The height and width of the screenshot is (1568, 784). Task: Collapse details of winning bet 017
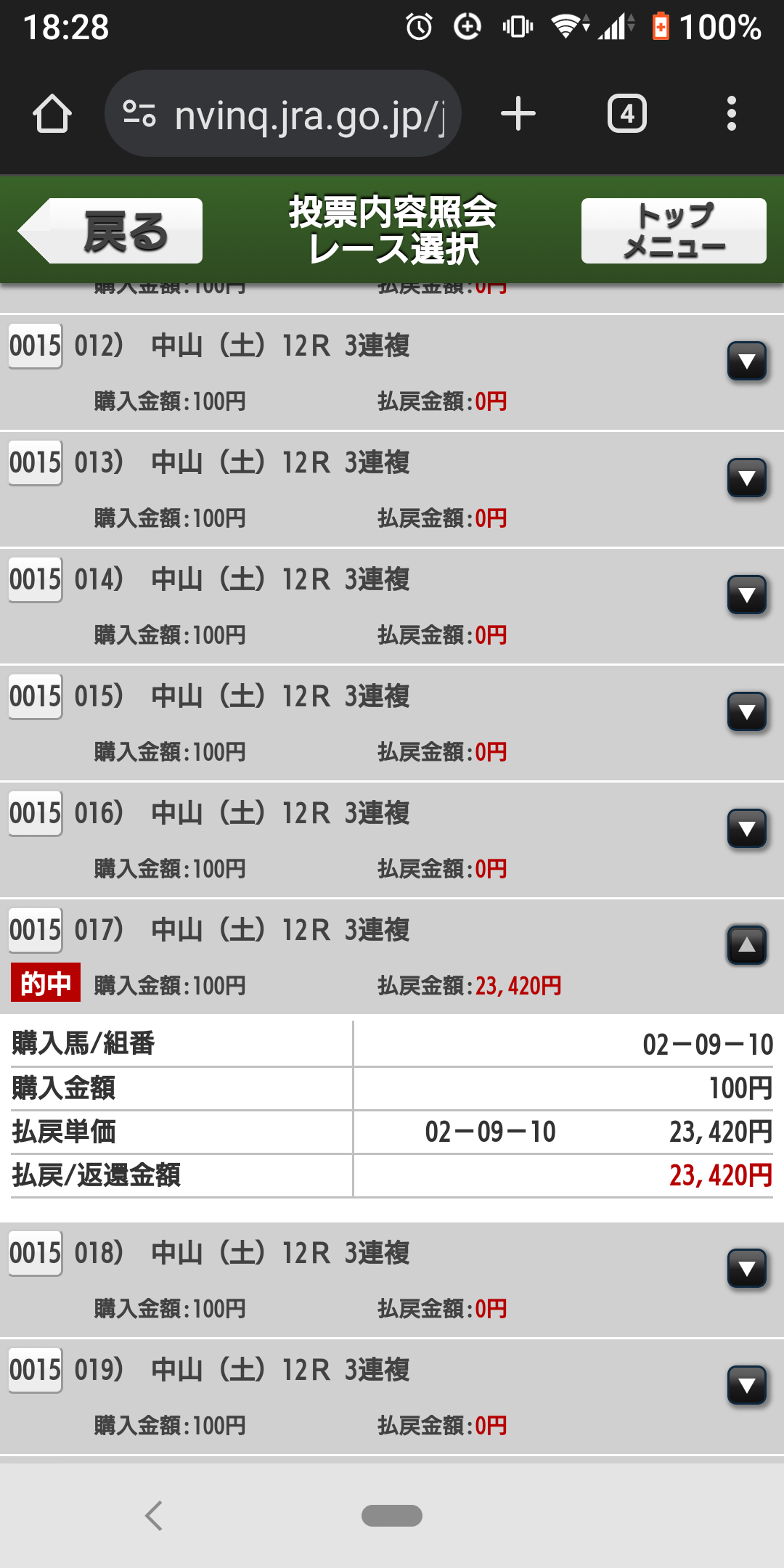pos(746,945)
